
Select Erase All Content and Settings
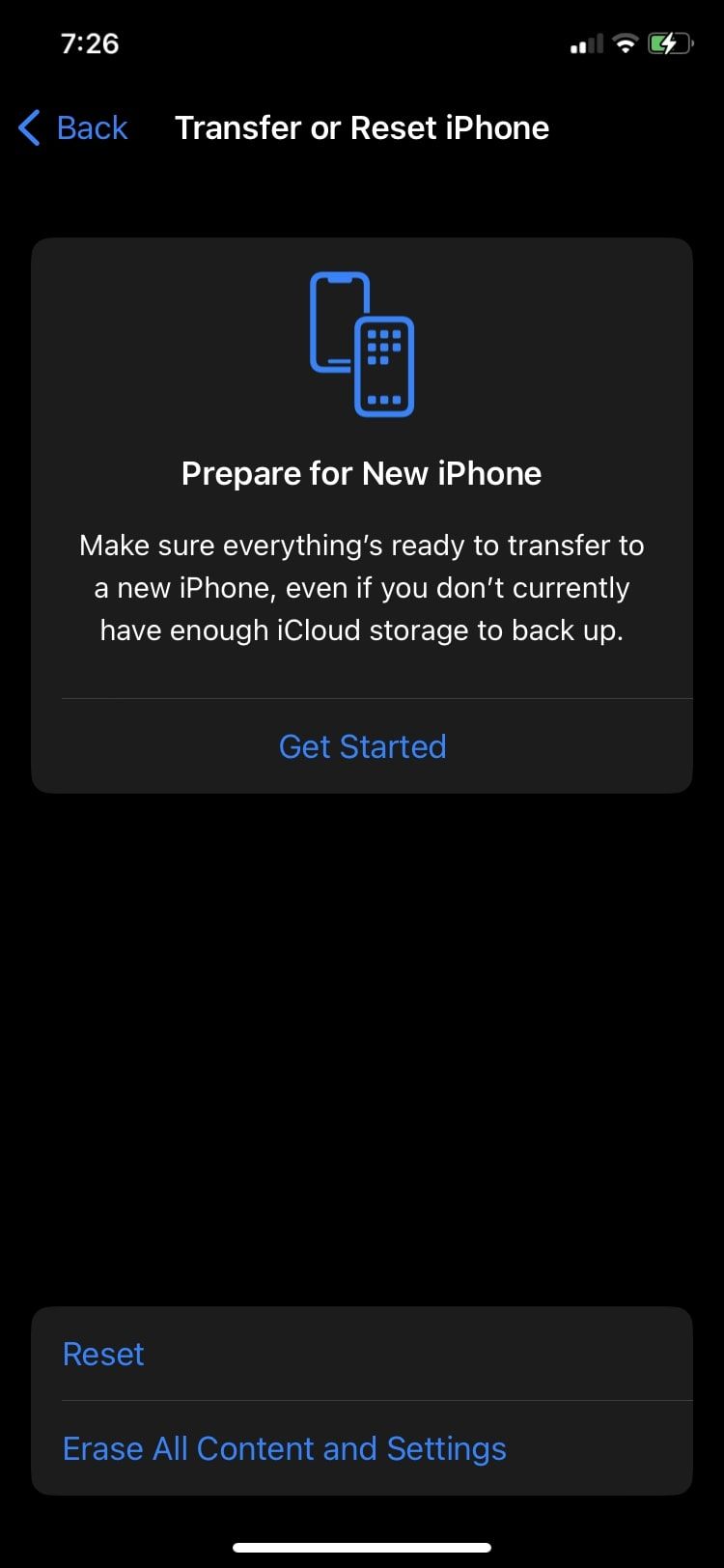click(x=284, y=1448)
